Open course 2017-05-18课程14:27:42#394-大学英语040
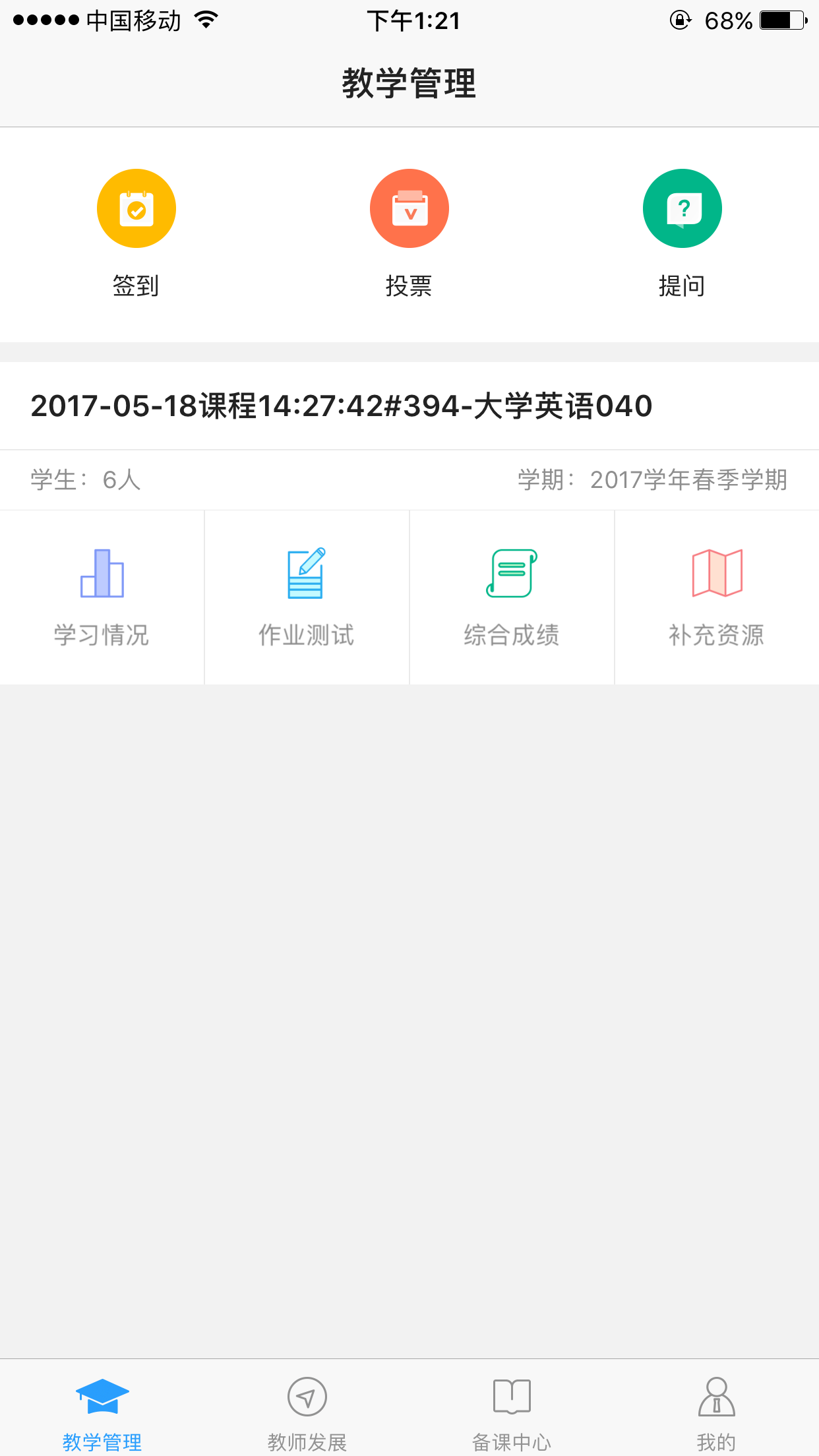The height and width of the screenshot is (1456, 819). pyautogui.click(x=341, y=406)
